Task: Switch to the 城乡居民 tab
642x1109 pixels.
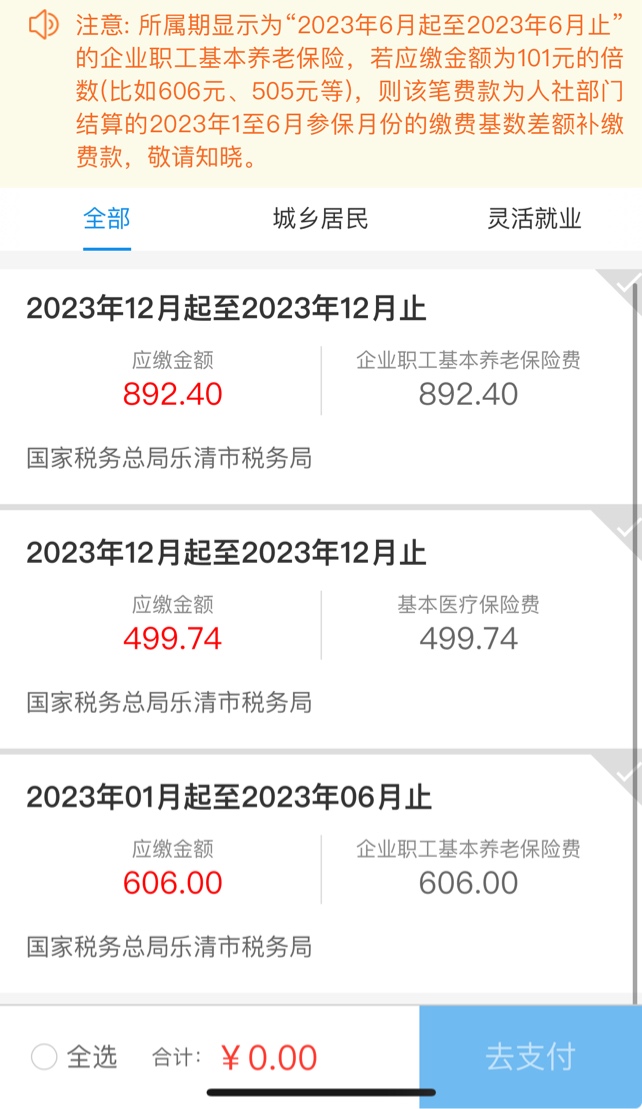Action: pyautogui.click(x=320, y=219)
